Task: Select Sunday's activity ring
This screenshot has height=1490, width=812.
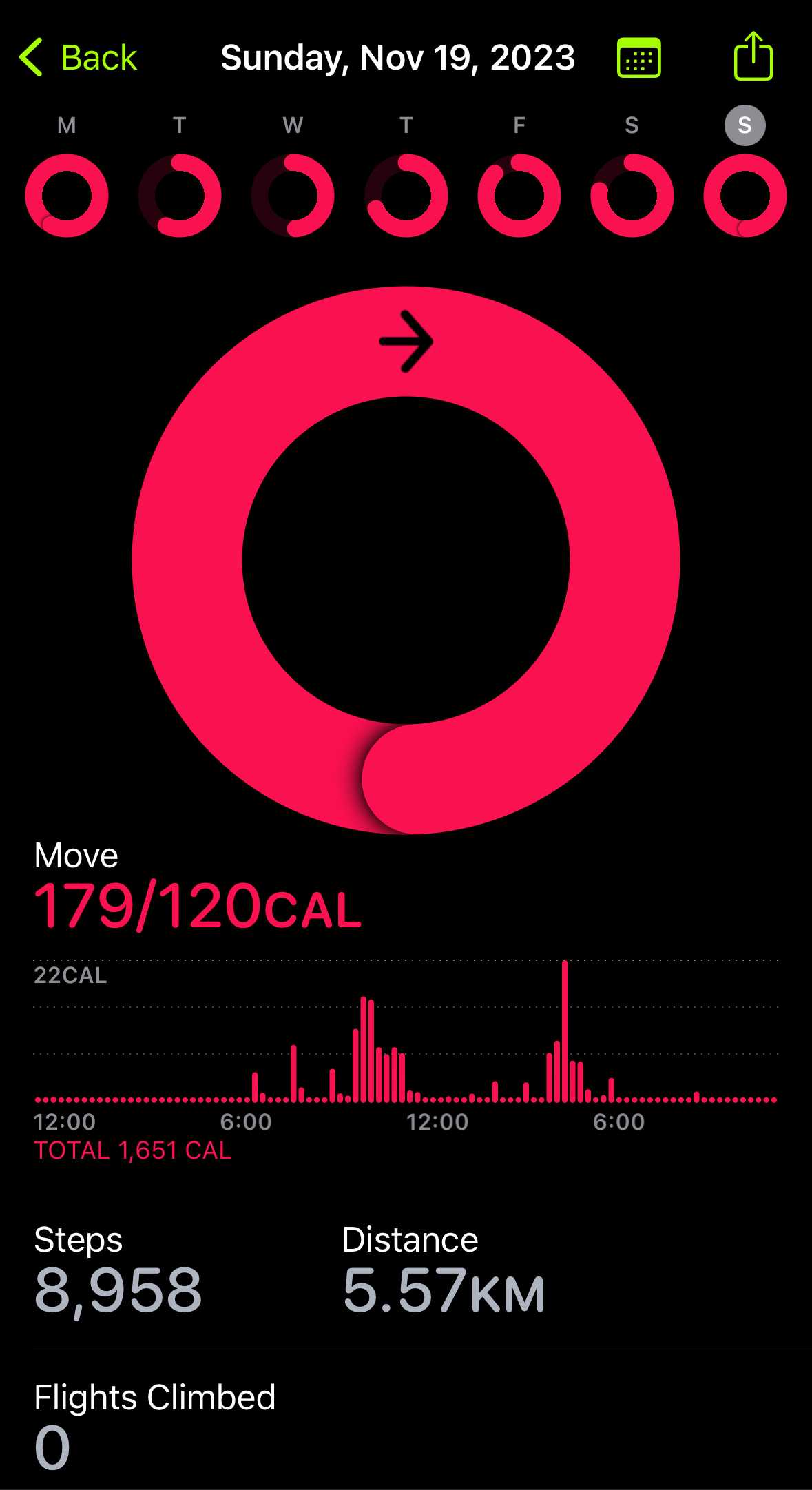Action: point(745,196)
